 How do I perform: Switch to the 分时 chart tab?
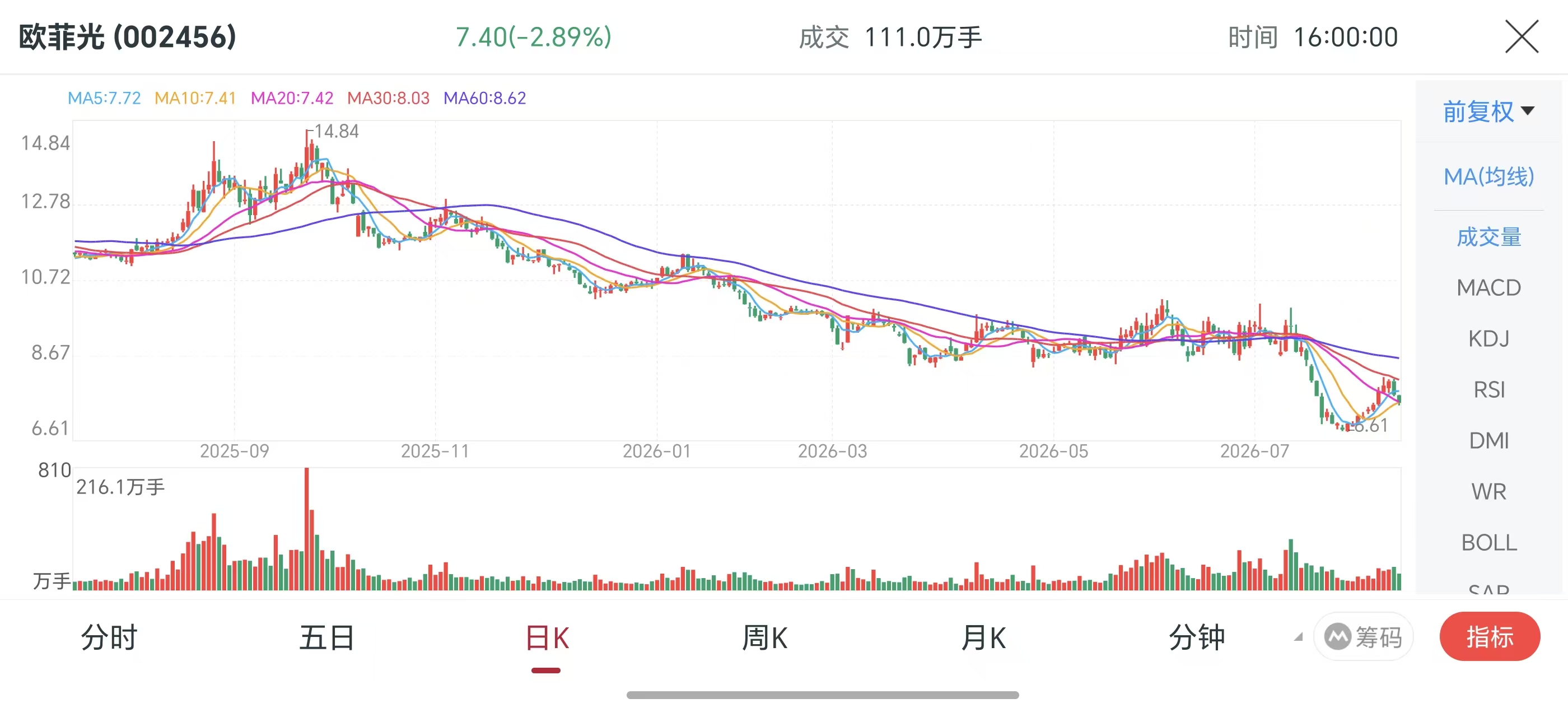109,637
